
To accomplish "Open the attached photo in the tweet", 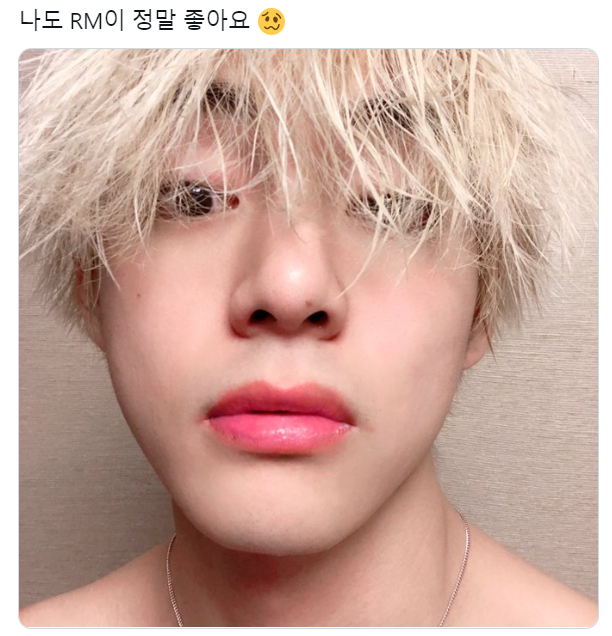I will 308,338.
